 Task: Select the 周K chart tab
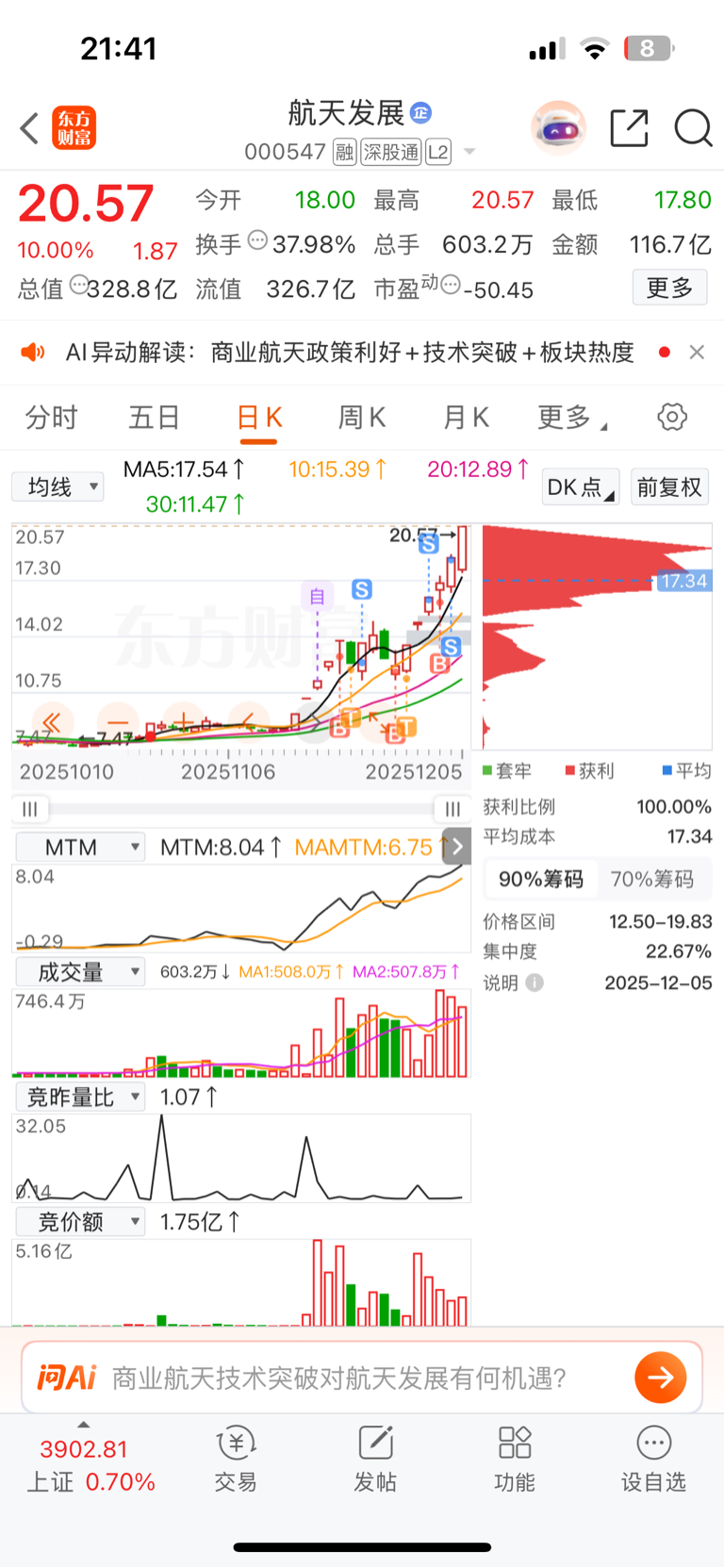click(x=362, y=417)
